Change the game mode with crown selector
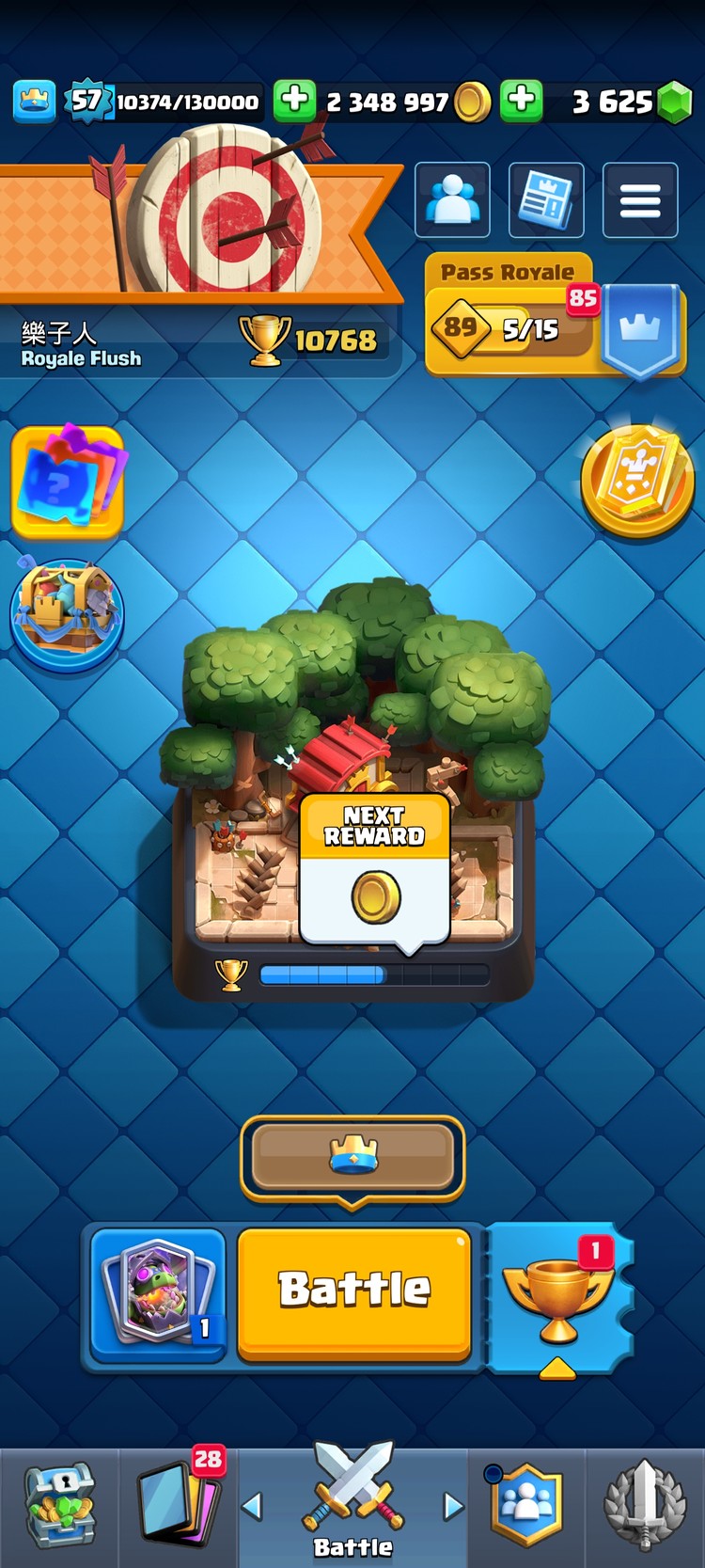The height and width of the screenshot is (1568, 705). point(353,1157)
